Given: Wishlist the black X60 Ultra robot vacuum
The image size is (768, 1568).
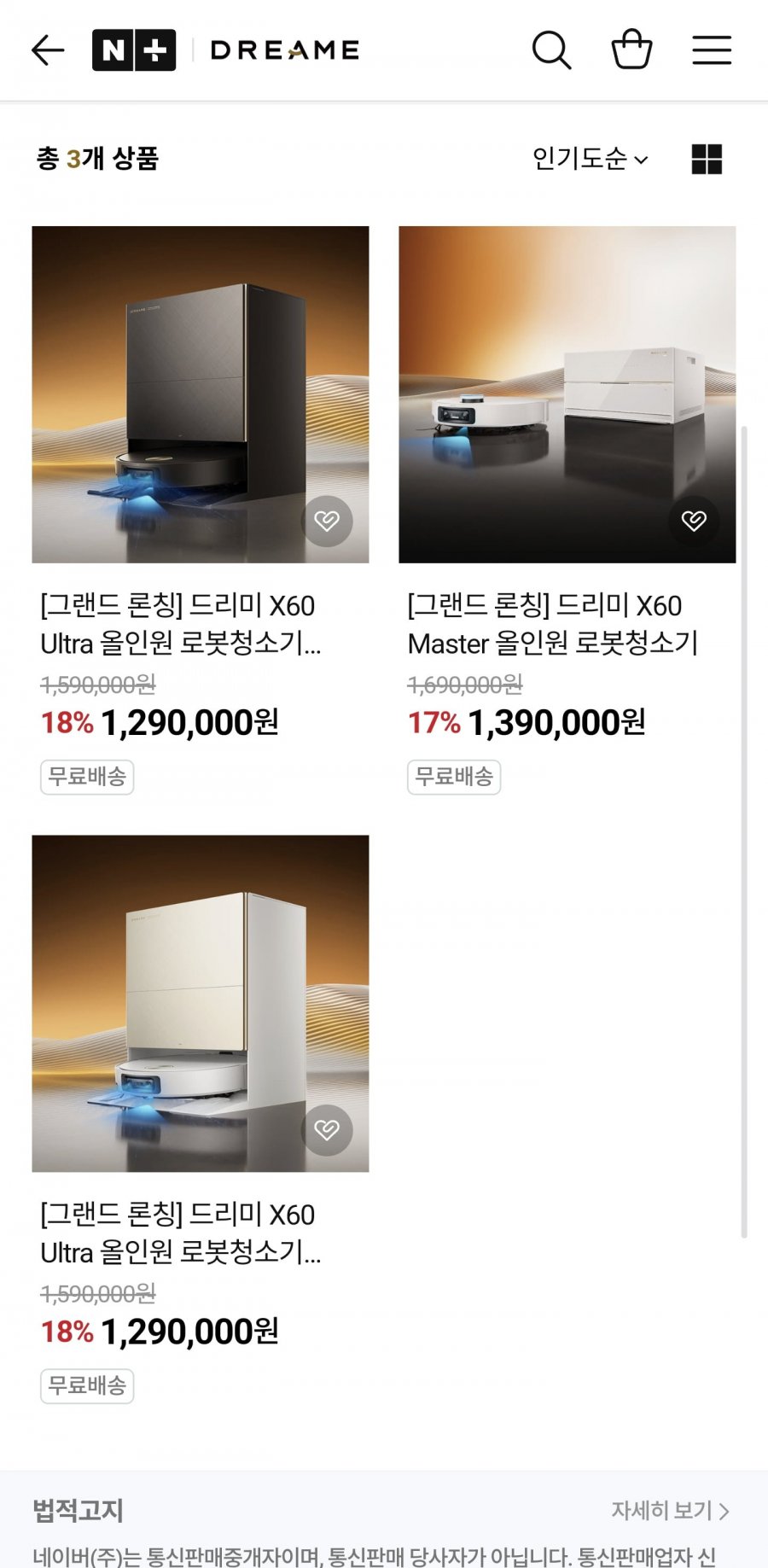Looking at the screenshot, I should point(327,521).
